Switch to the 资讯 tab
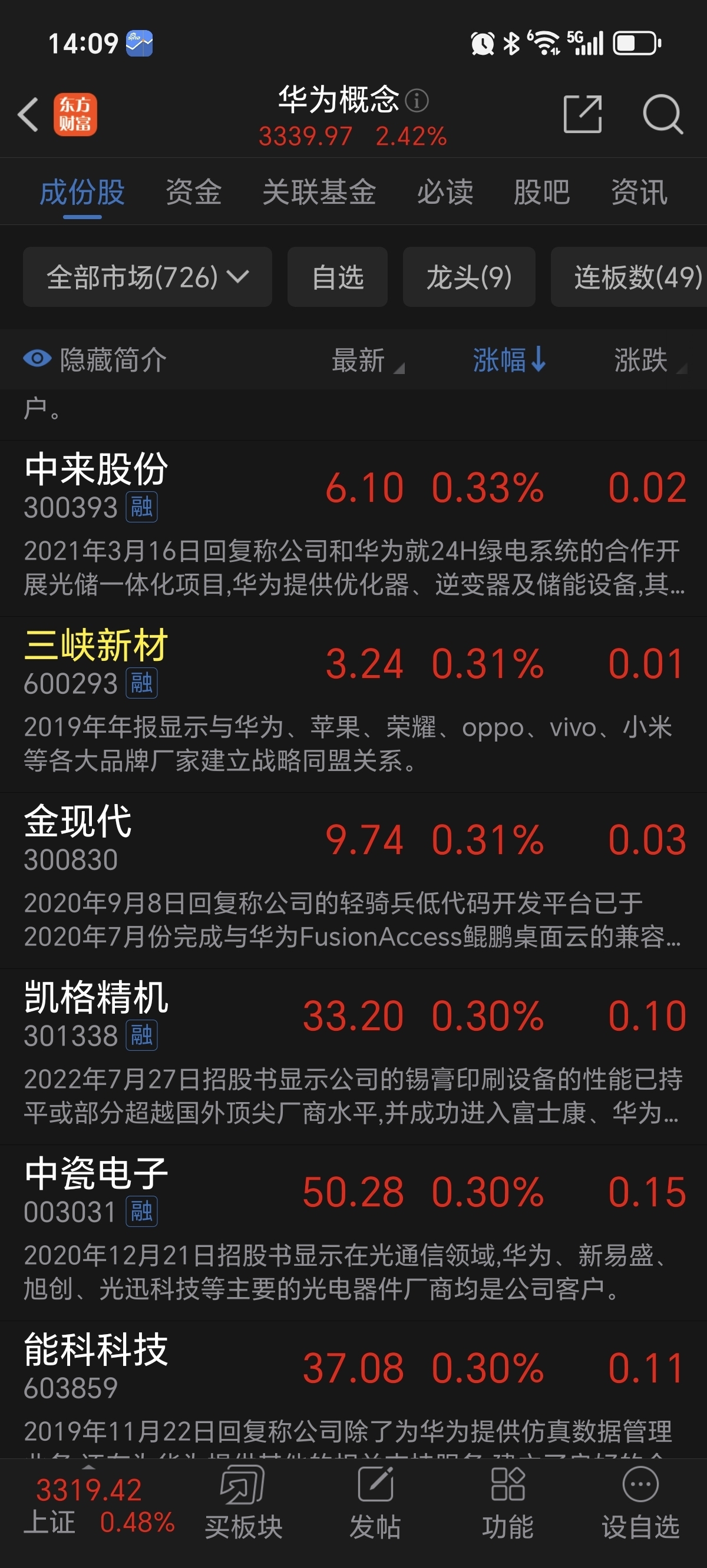The height and width of the screenshot is (1568, 707). 639,193
